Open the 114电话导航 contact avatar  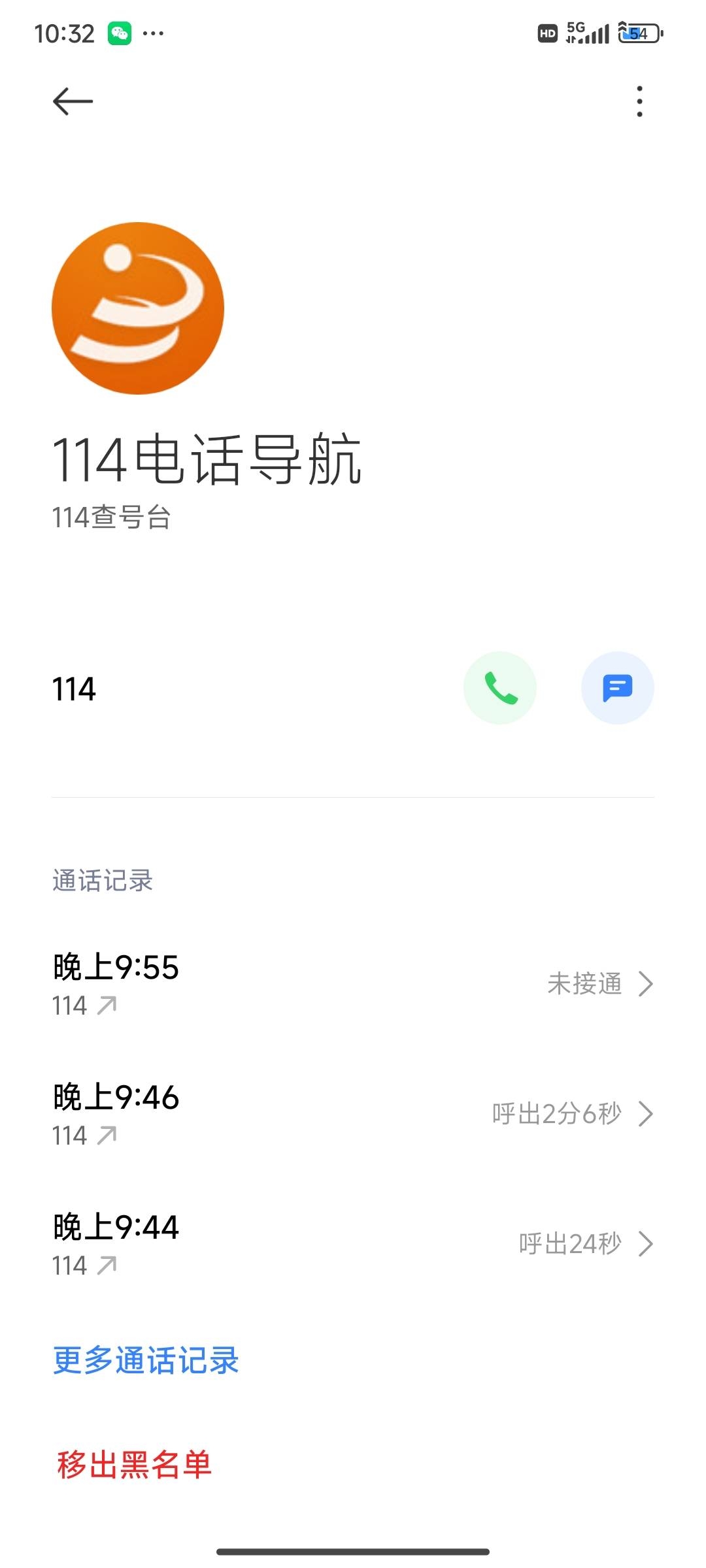tap(138, 308)
